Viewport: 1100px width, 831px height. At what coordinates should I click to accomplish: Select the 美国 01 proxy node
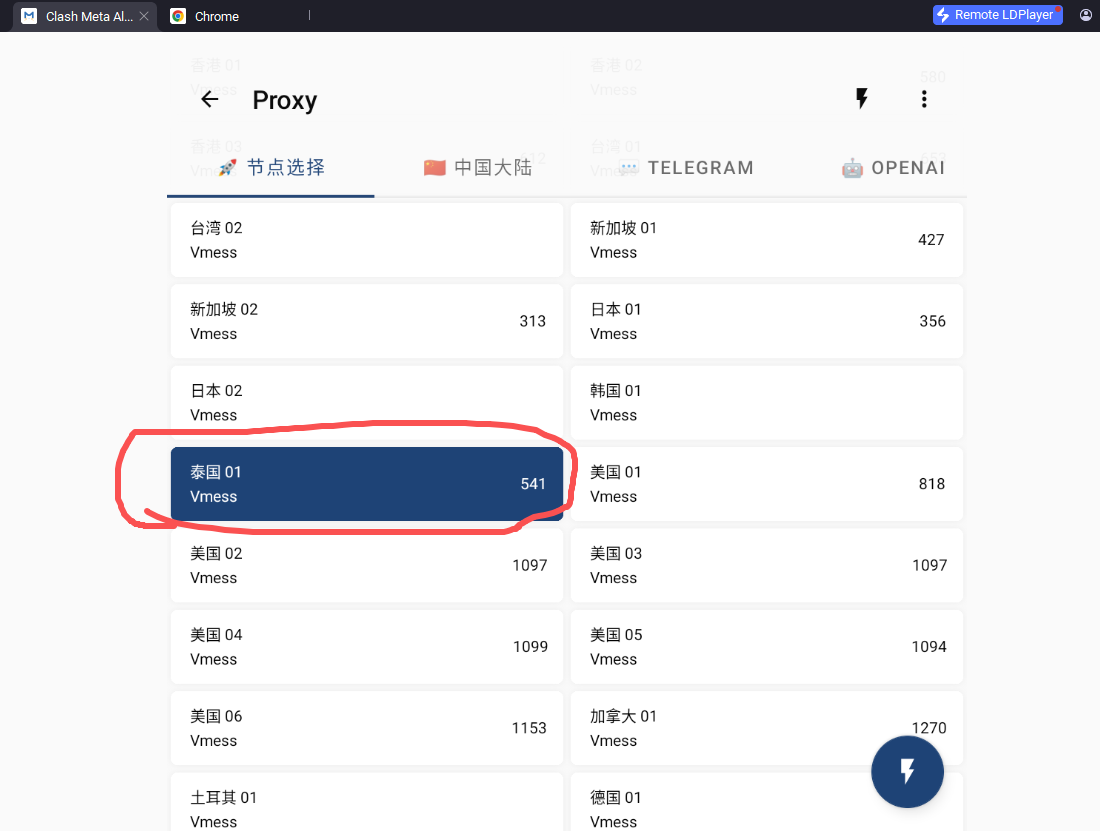coord(767,484)
